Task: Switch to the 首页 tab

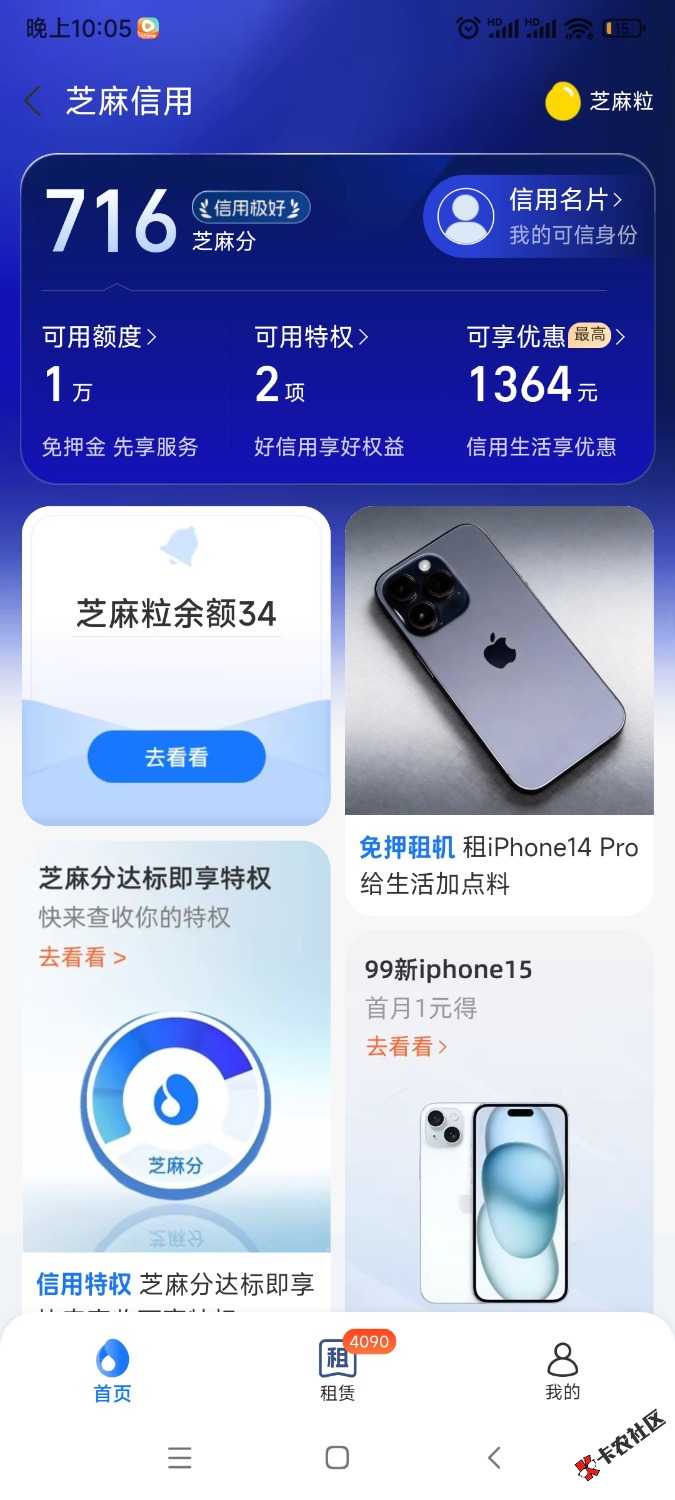Action: (112, 1371)
